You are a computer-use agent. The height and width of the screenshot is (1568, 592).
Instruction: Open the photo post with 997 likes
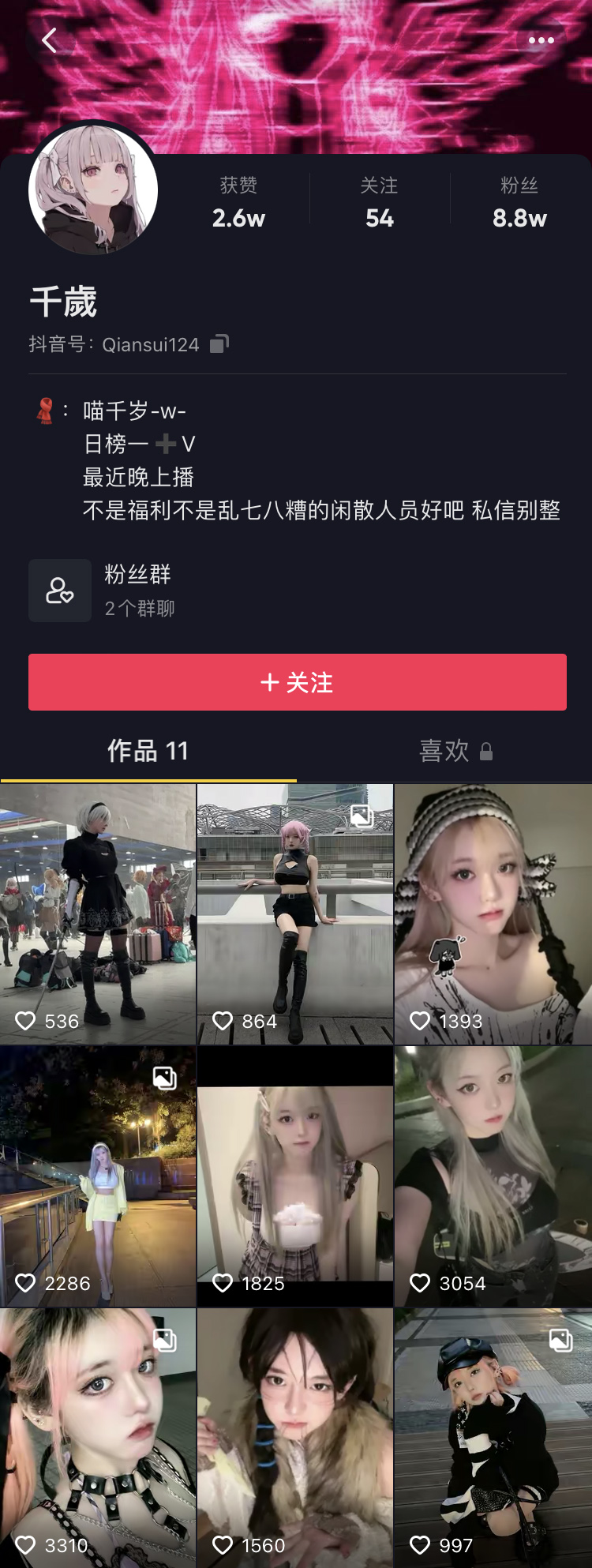[493, 1438]
